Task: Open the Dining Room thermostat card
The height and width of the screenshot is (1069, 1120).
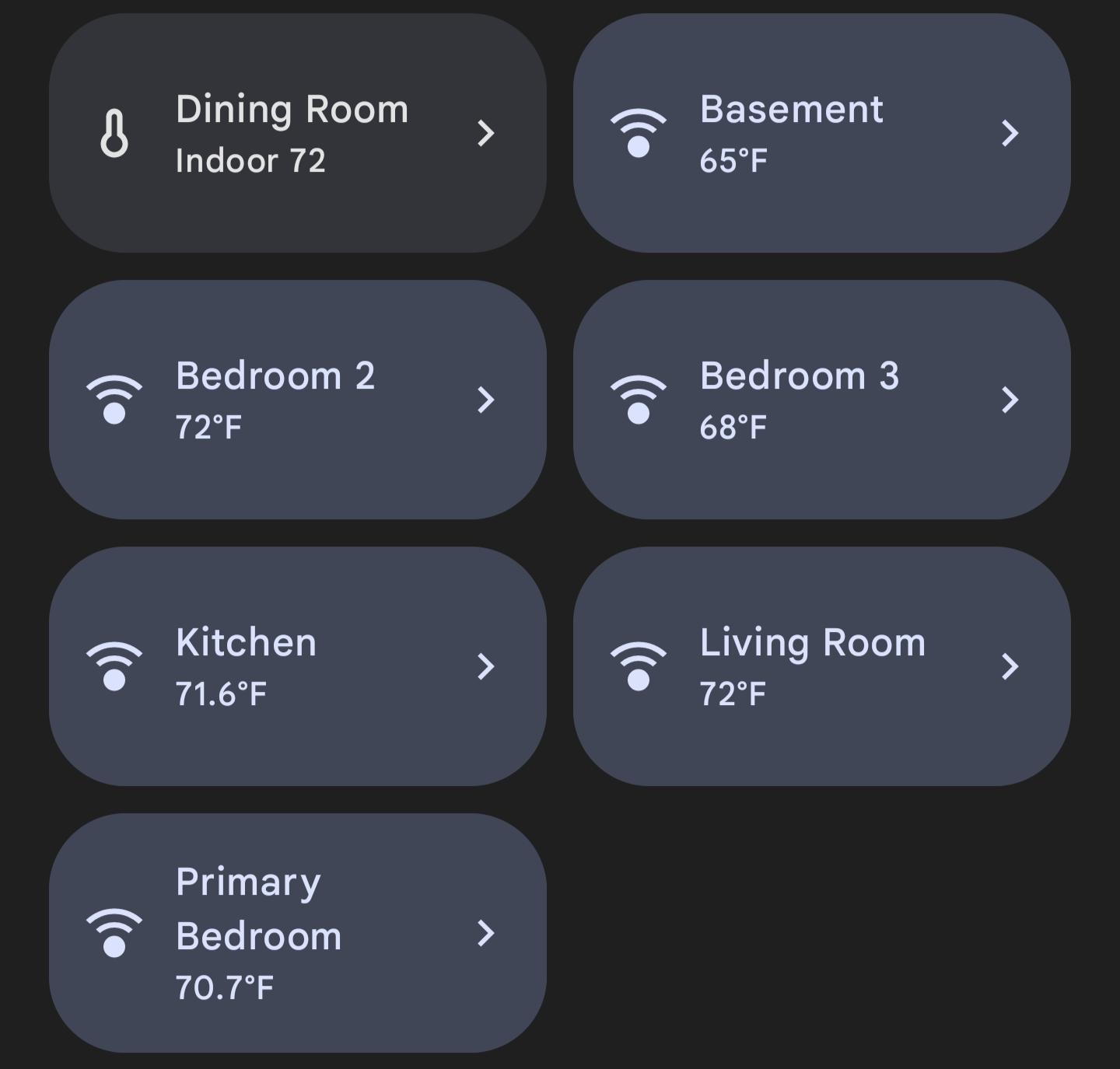Action: point(297,133)
